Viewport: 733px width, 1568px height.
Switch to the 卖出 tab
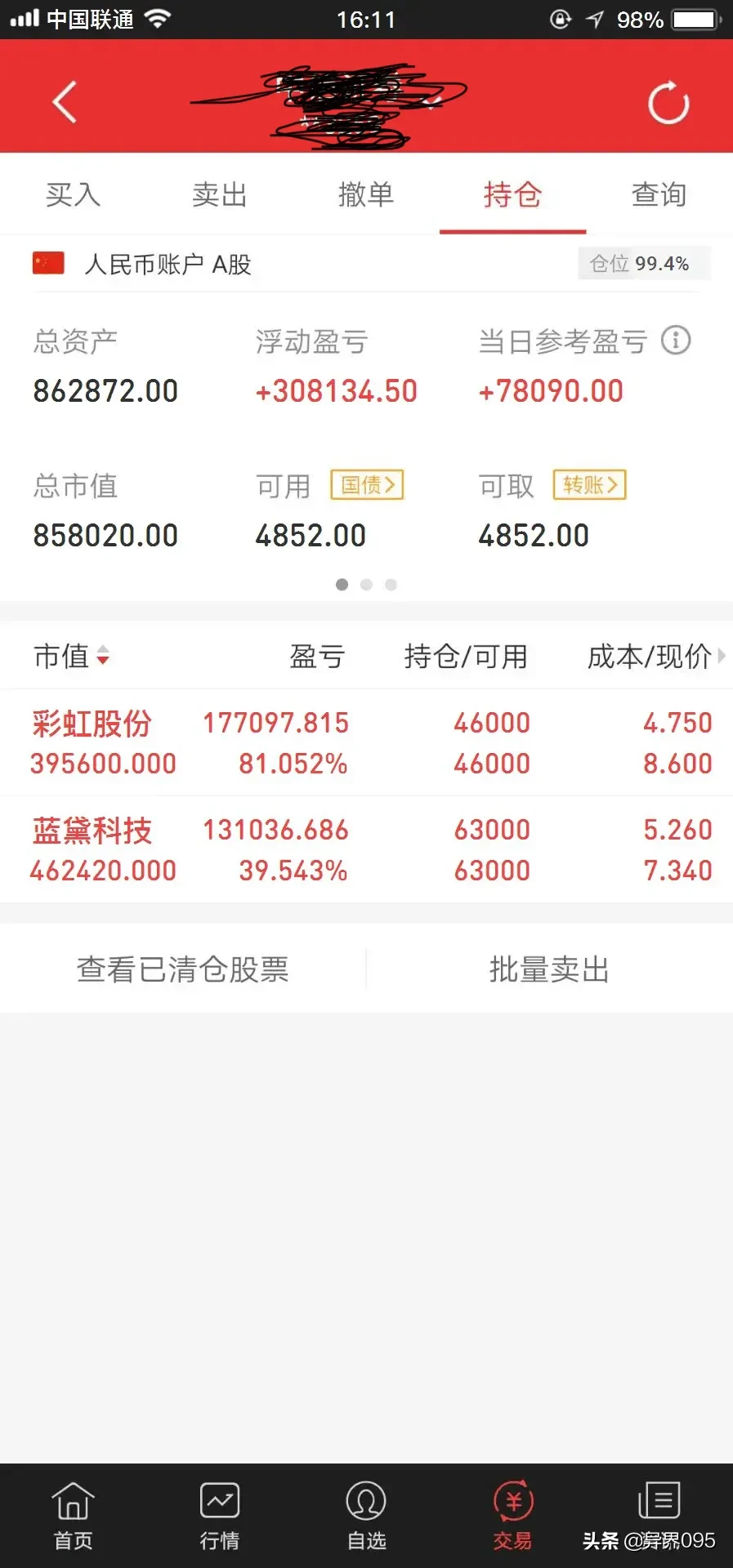click(x=219, y=194)
